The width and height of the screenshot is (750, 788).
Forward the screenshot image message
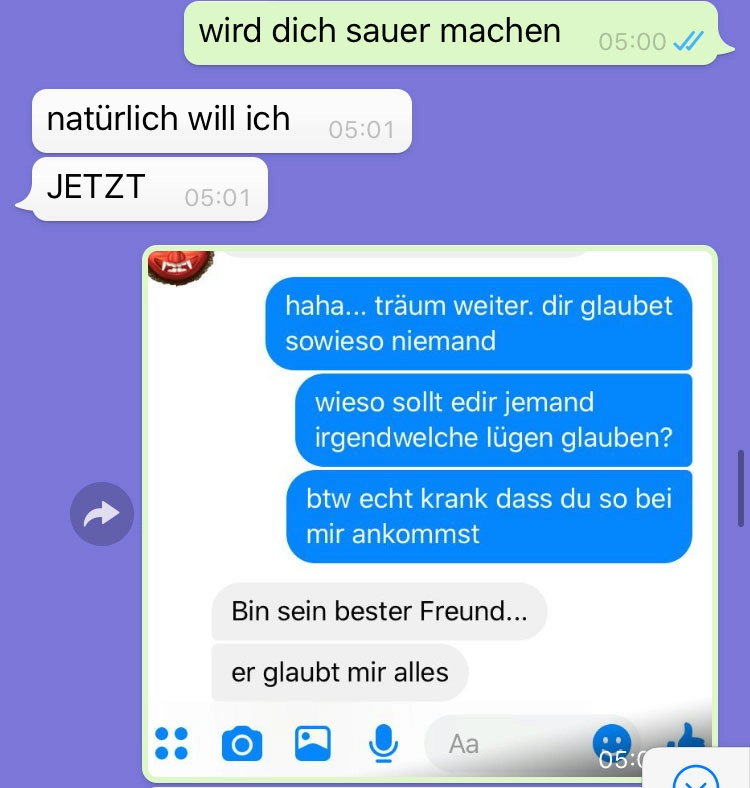(102, 514)
